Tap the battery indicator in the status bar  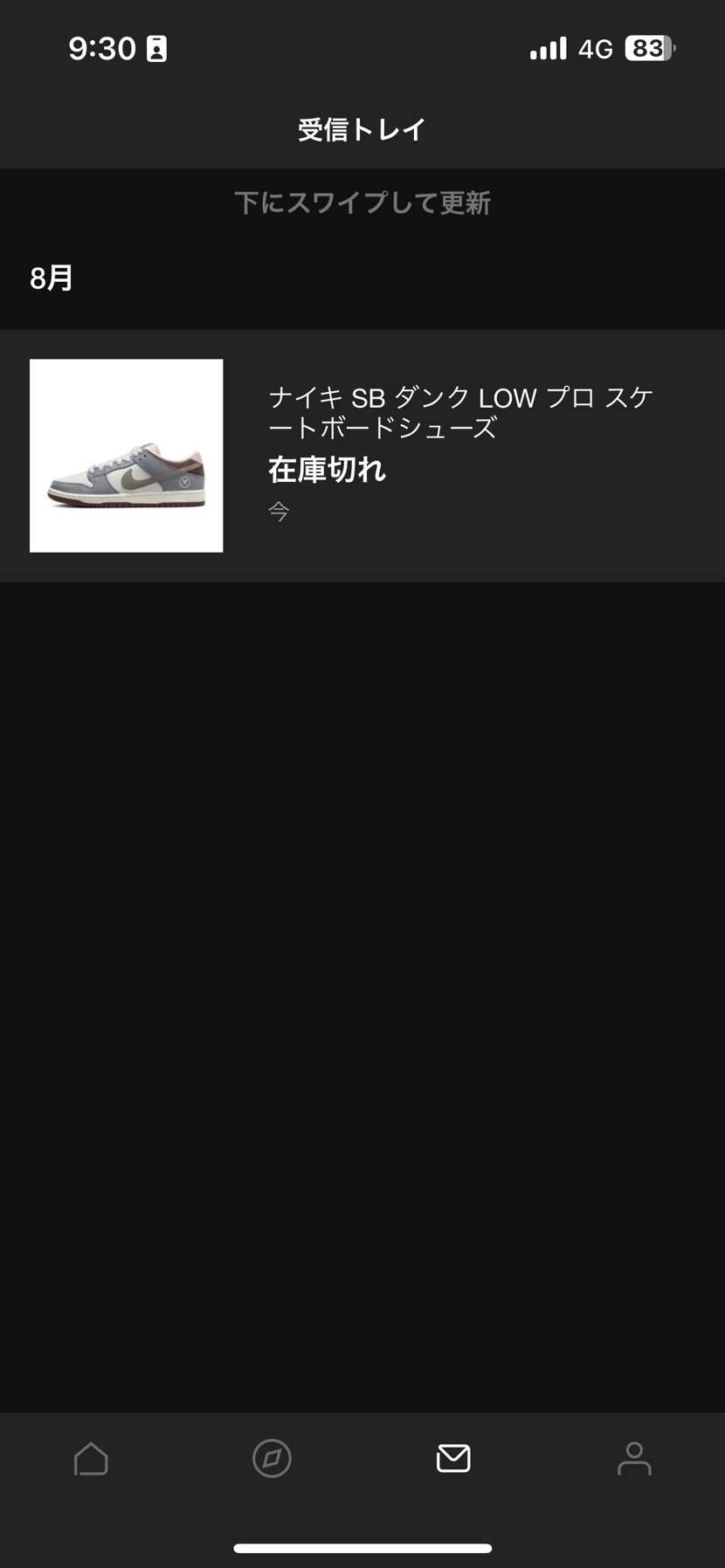click(646, 48)
